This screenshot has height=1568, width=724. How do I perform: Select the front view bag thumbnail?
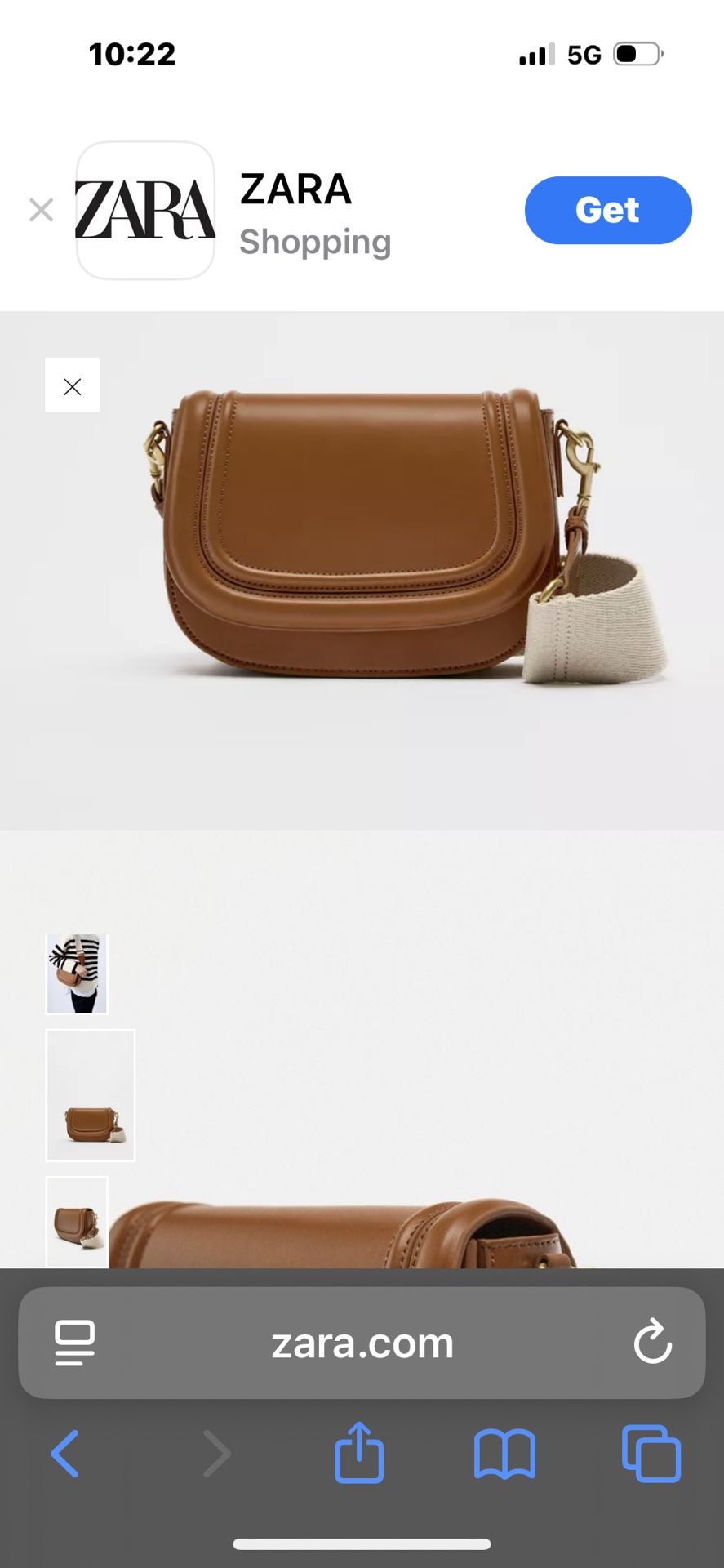click(x=91, y=1095)
